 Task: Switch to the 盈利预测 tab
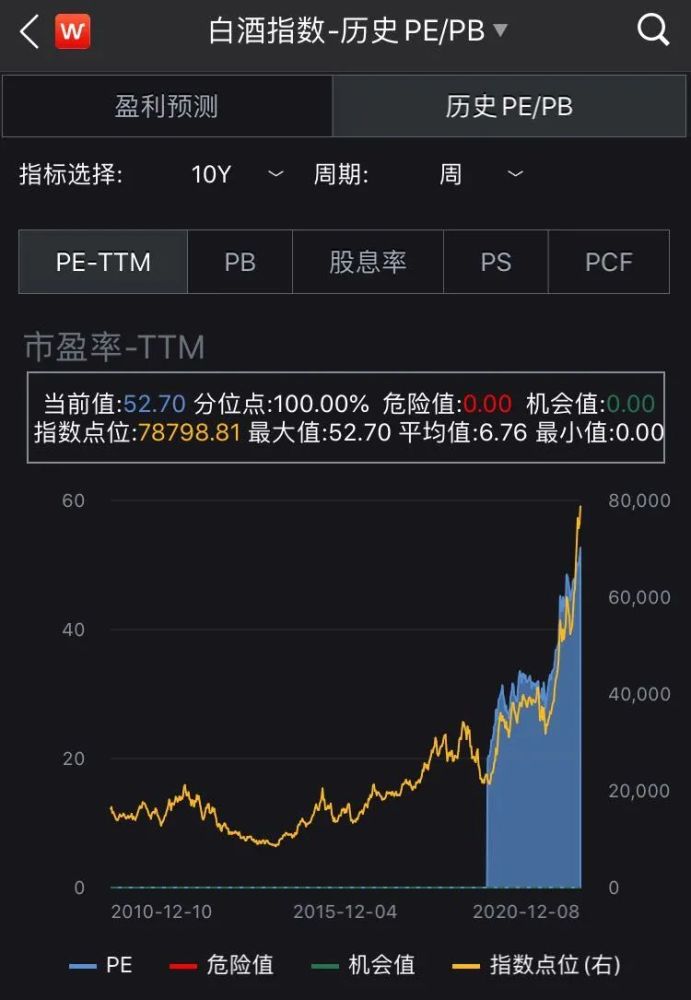click(167, 107)
